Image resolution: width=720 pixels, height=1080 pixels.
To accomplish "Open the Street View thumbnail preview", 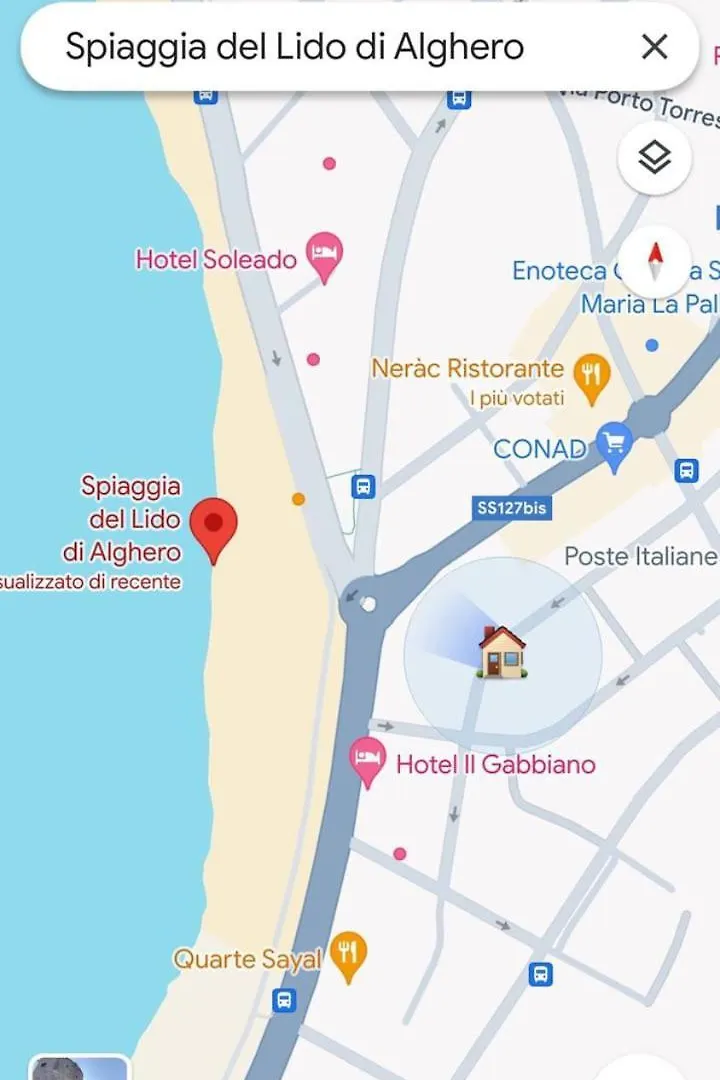I will (80, 1068).
